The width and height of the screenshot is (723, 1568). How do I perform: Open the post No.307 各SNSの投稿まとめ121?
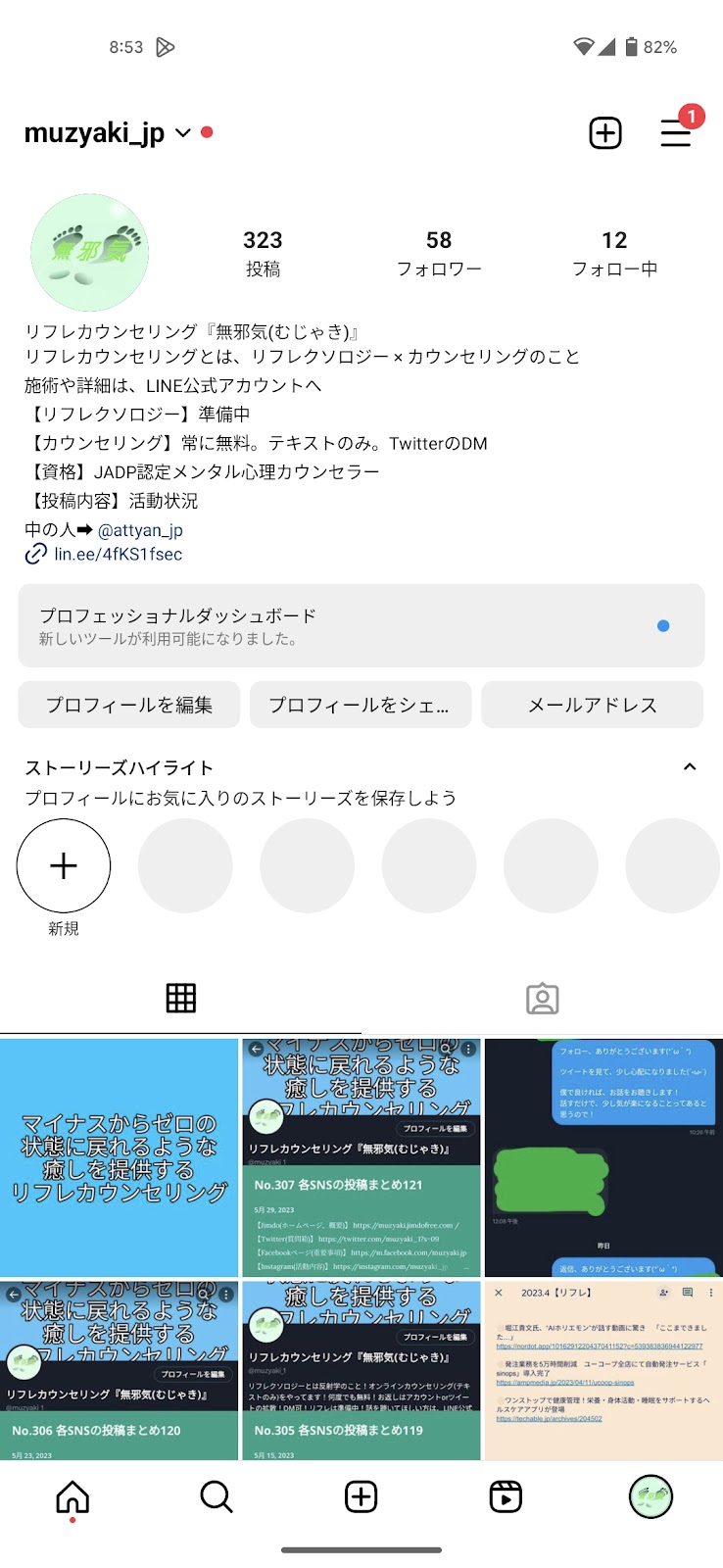click(x=361, y=1157)
